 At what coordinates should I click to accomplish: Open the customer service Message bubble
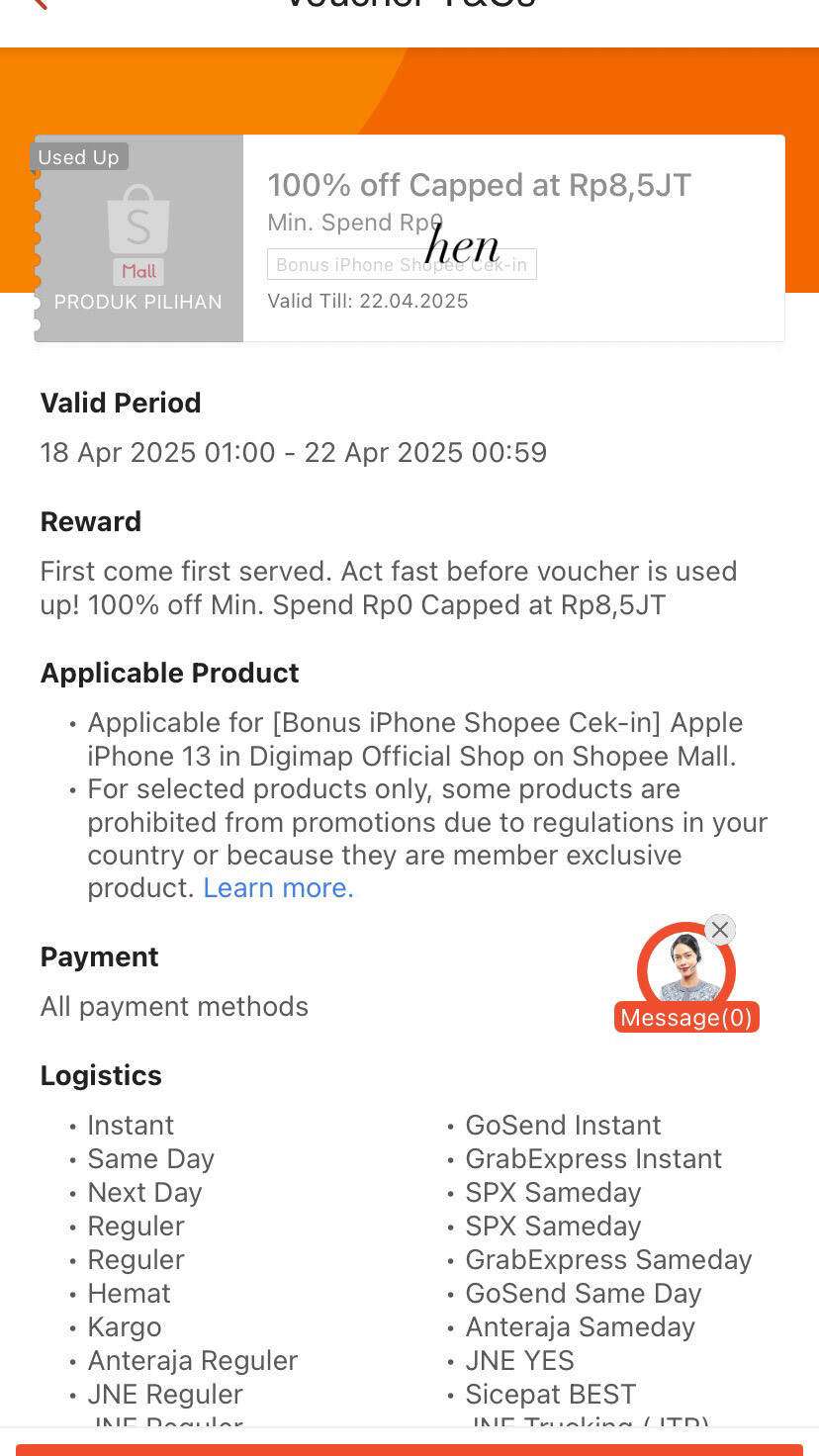coord(686,977)
